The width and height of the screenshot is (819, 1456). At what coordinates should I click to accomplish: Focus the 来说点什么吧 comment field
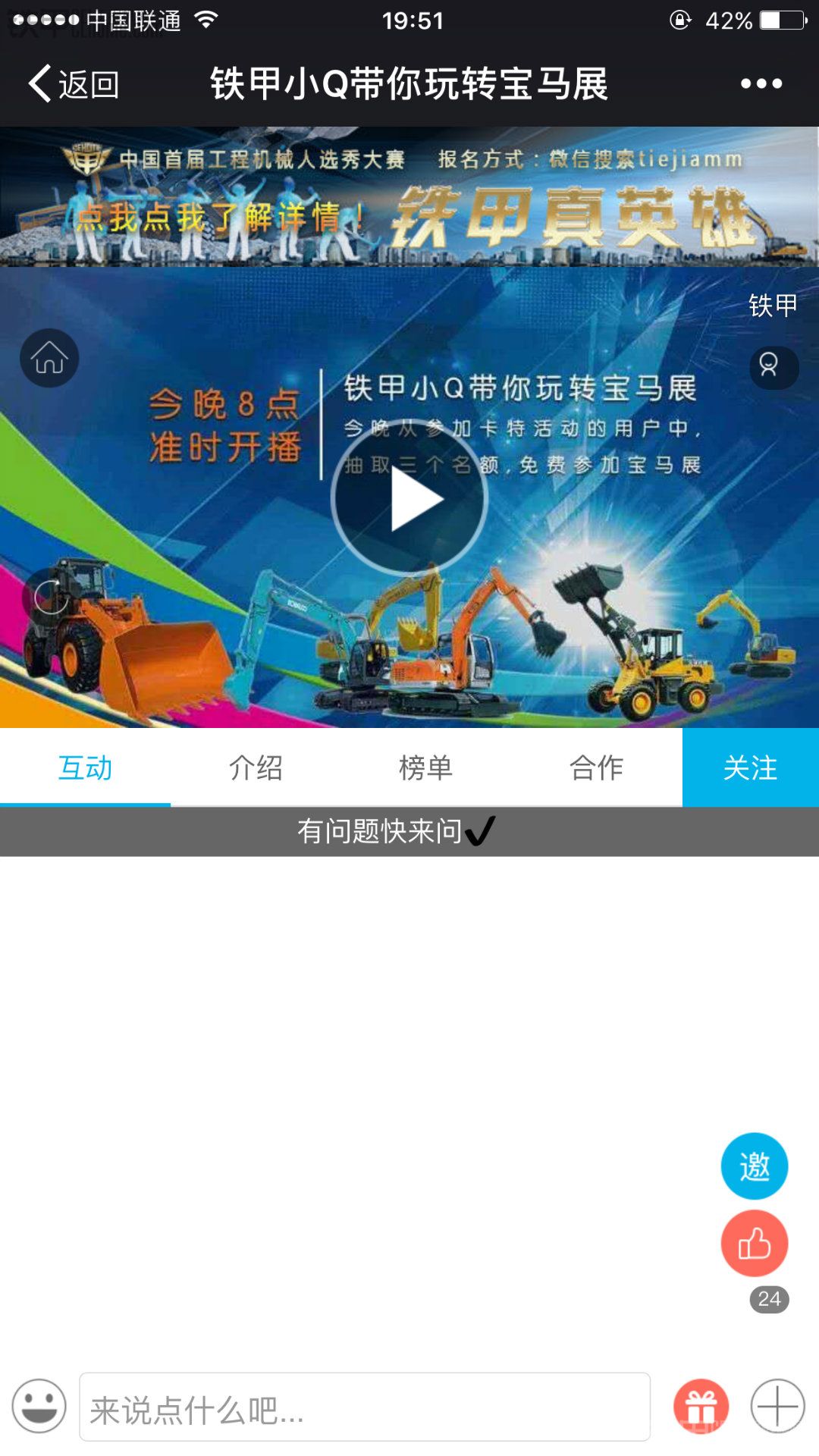[x=365, y=1407]
